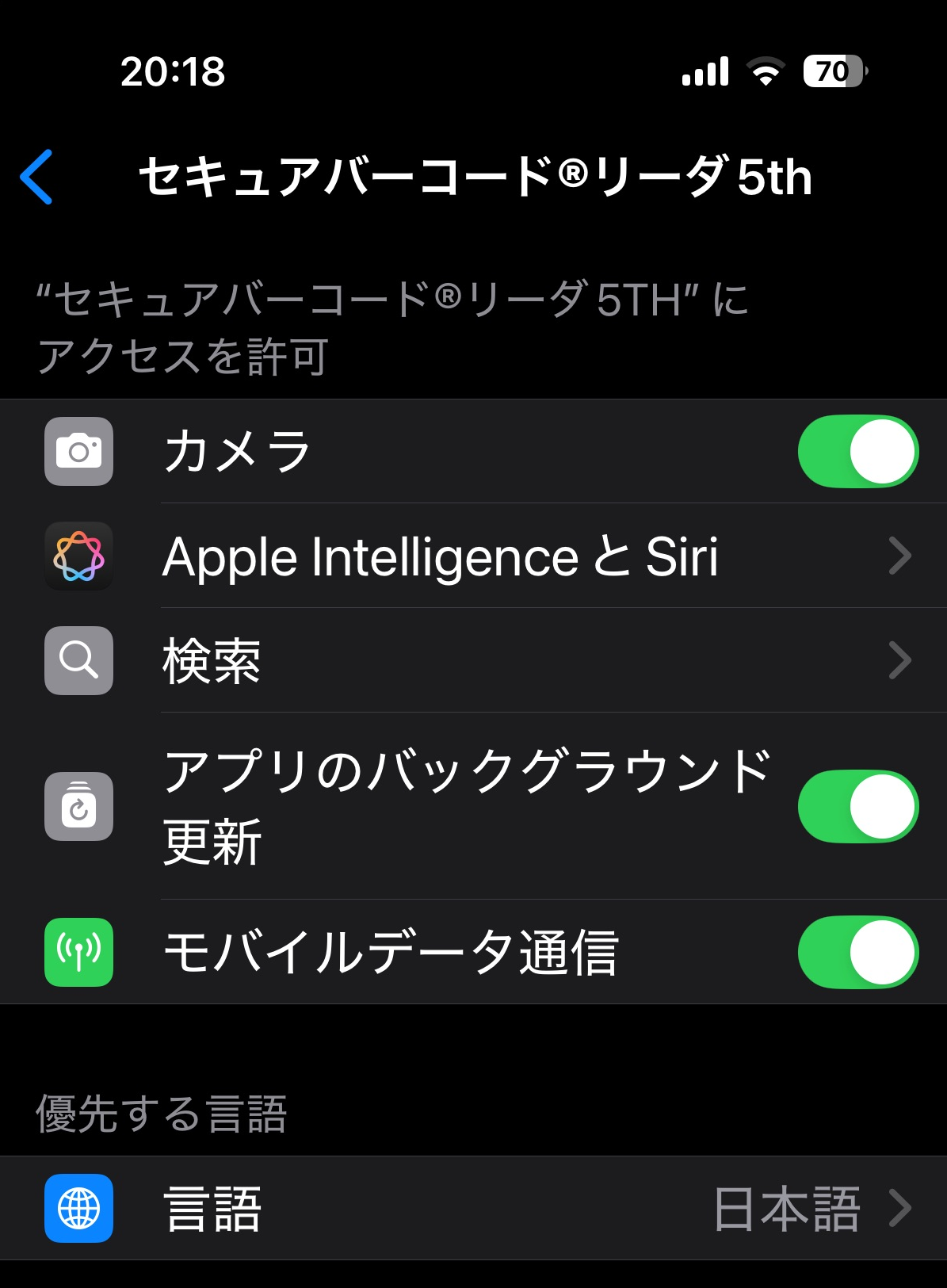Turn off アプリのバックグラウンド更新 toggle
Screen dimensions: 947x1288
pyautogui.click(x=857, y=806)
